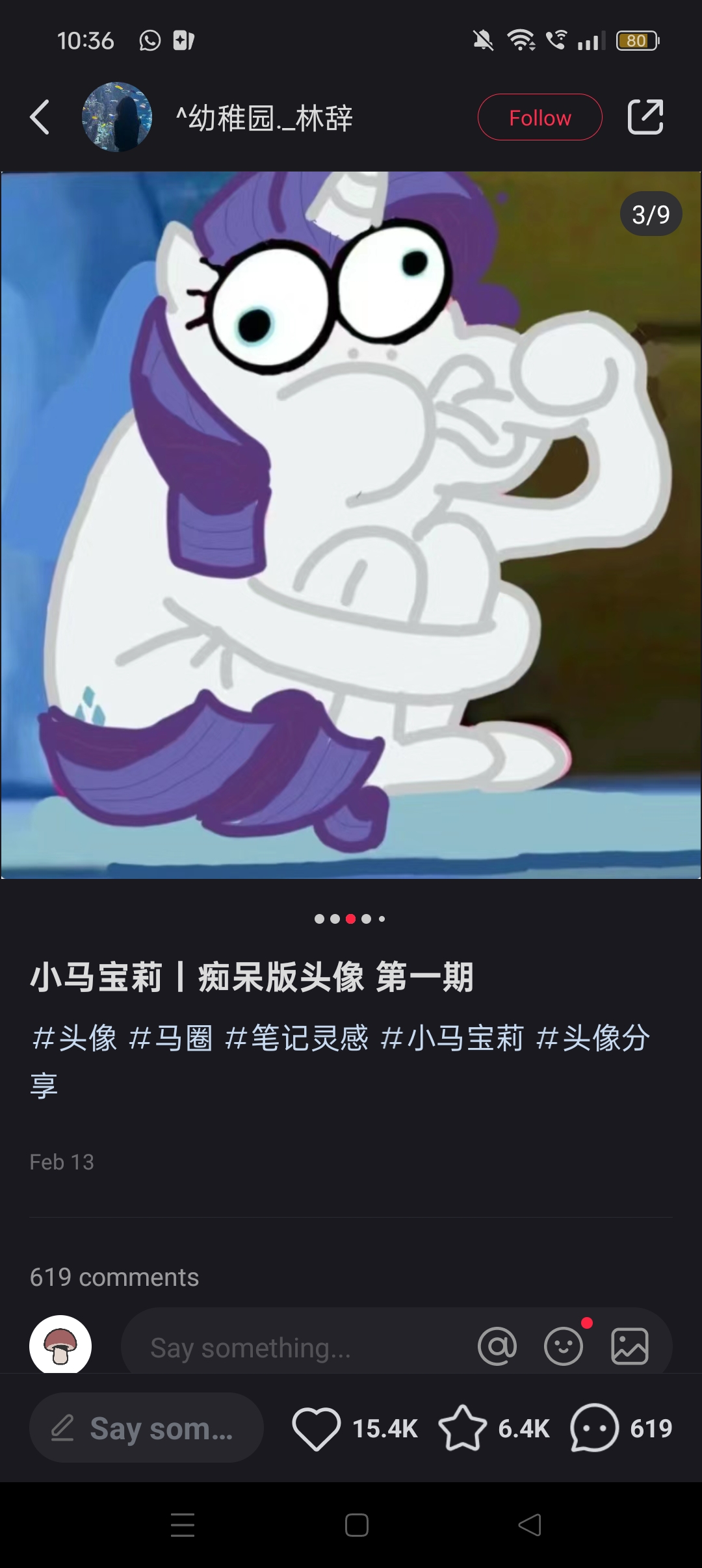Viewport: 702px width, 1568px height.
Task: Open the 619 comments bubble
Action: [x=594, y=1428]
